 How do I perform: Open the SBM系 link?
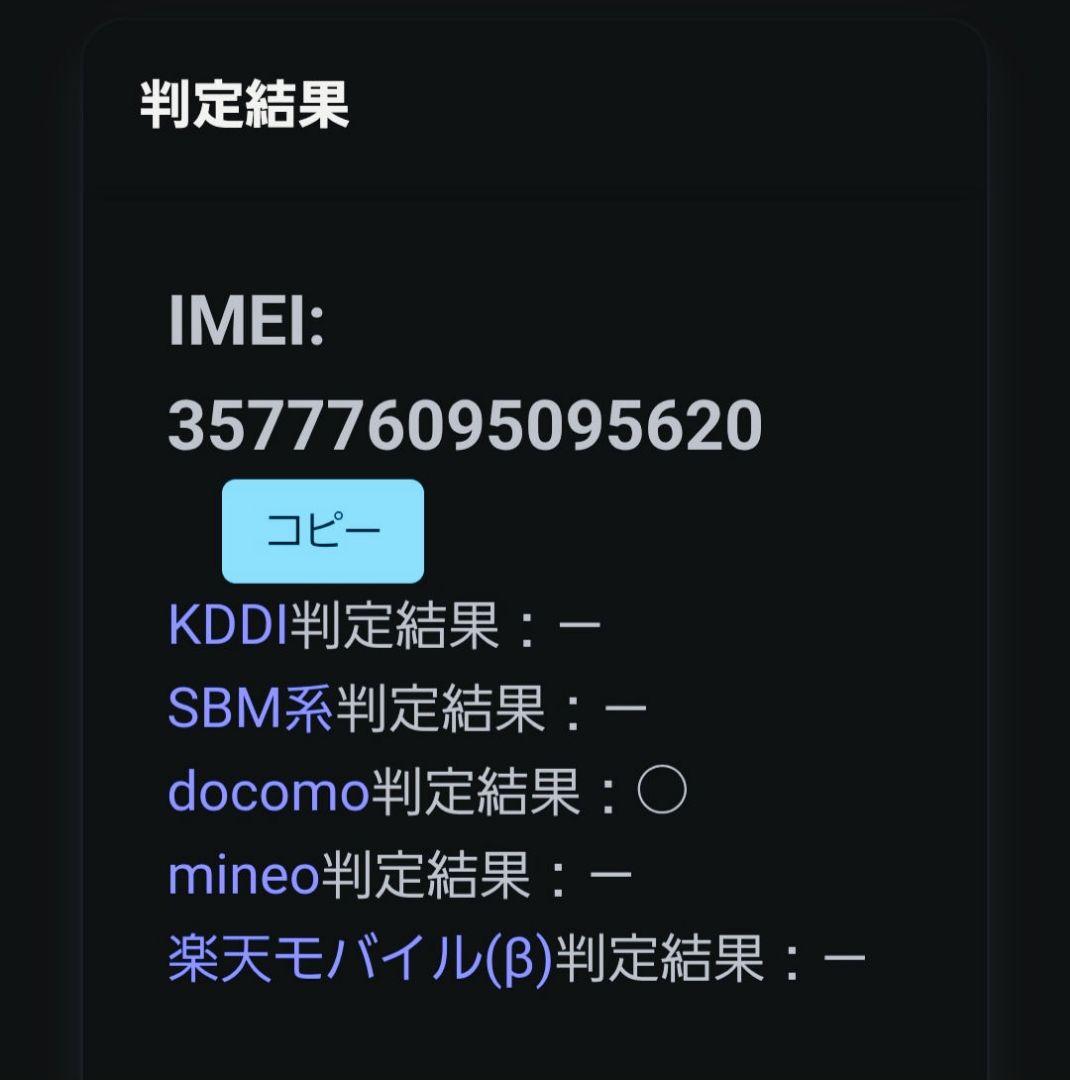(250, 710)
